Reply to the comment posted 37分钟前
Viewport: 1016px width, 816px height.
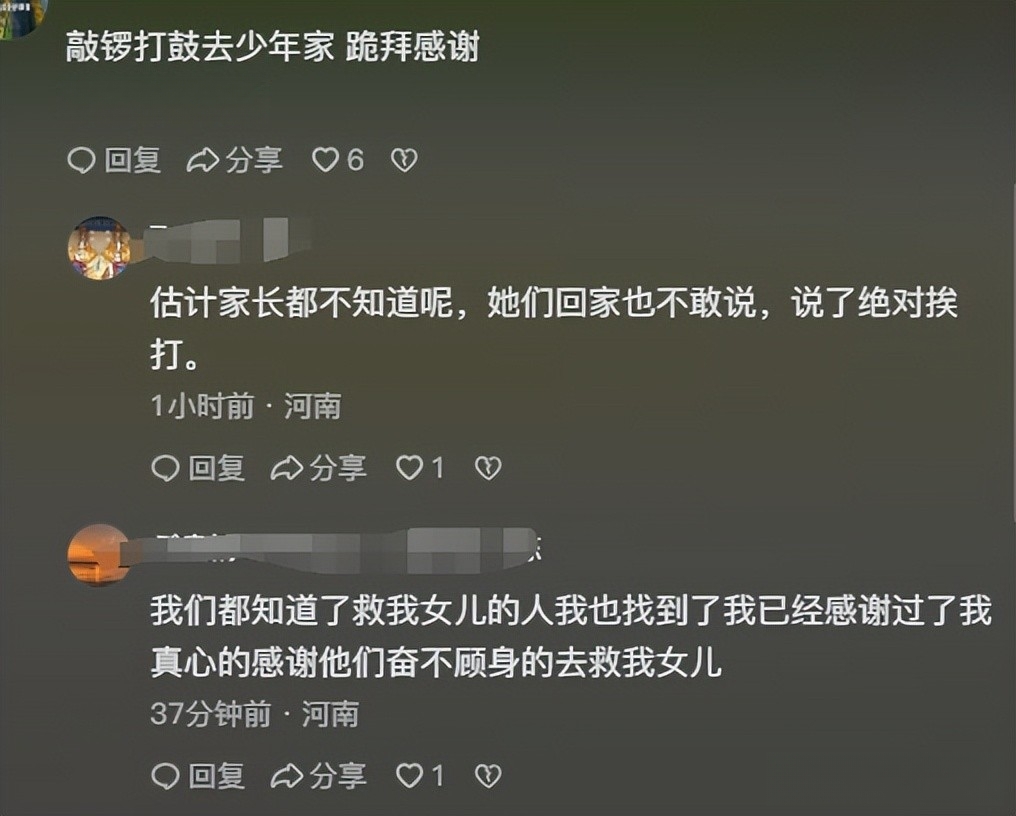point(197,775)
